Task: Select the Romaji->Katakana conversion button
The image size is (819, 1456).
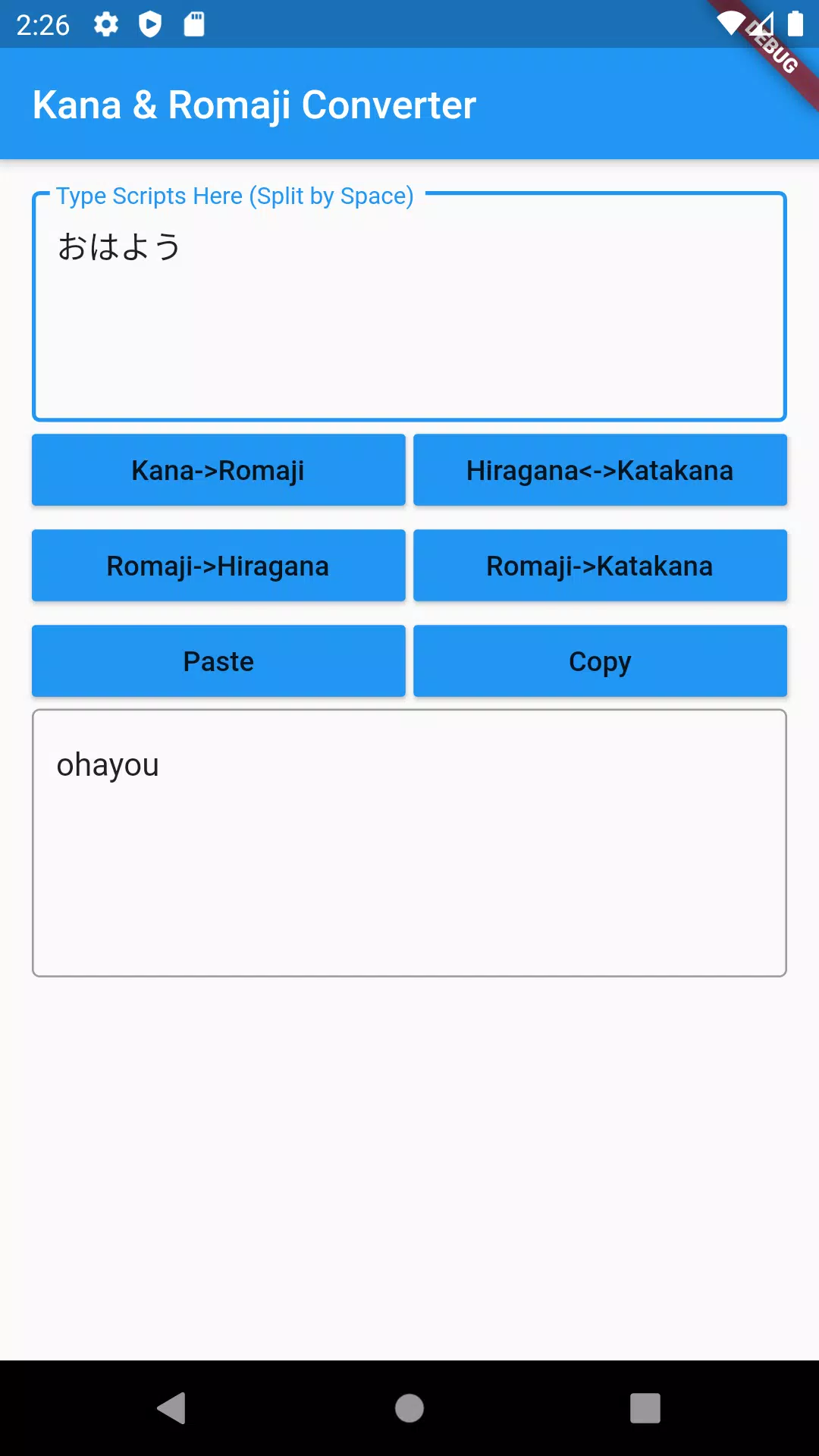Action: 599,566
